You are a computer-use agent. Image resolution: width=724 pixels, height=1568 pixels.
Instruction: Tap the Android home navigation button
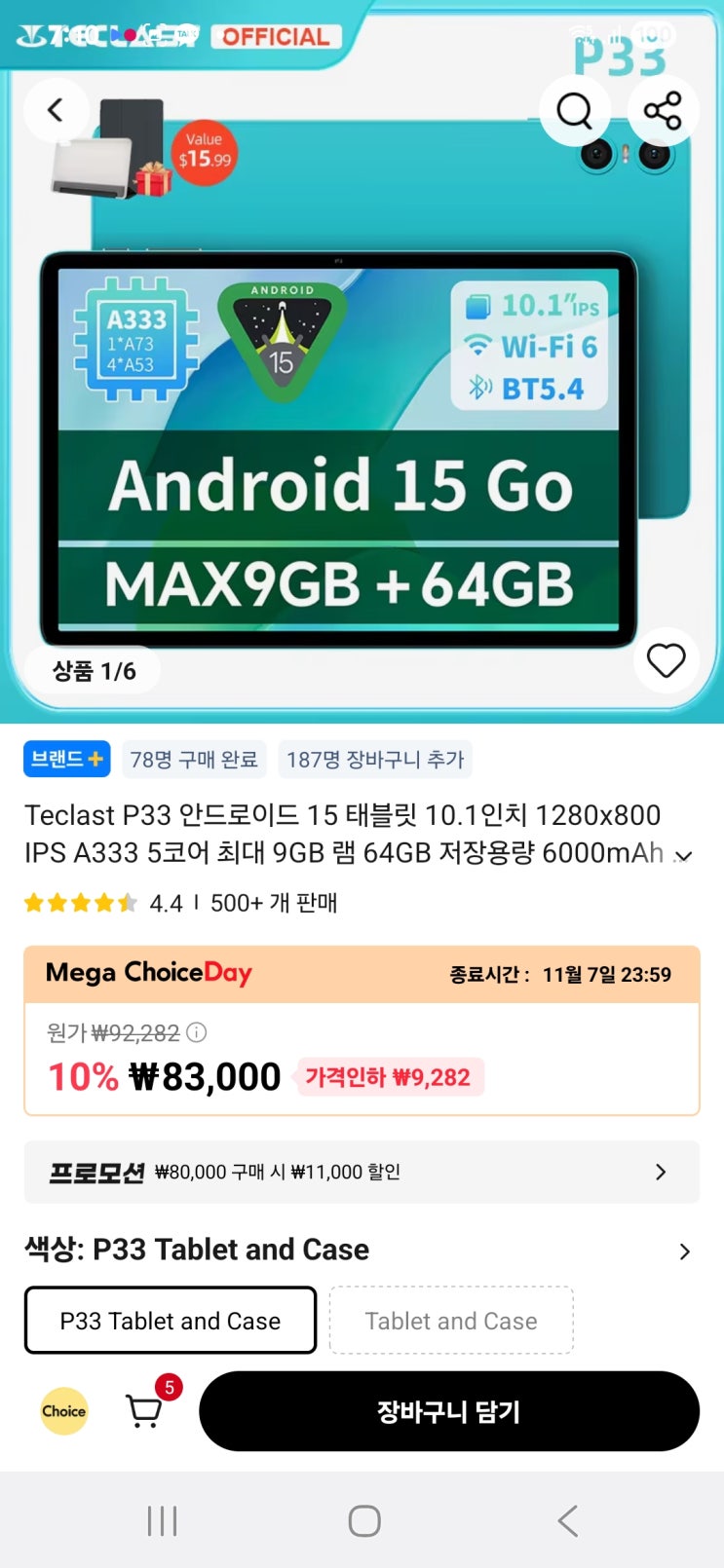[x=362, y=1517]
